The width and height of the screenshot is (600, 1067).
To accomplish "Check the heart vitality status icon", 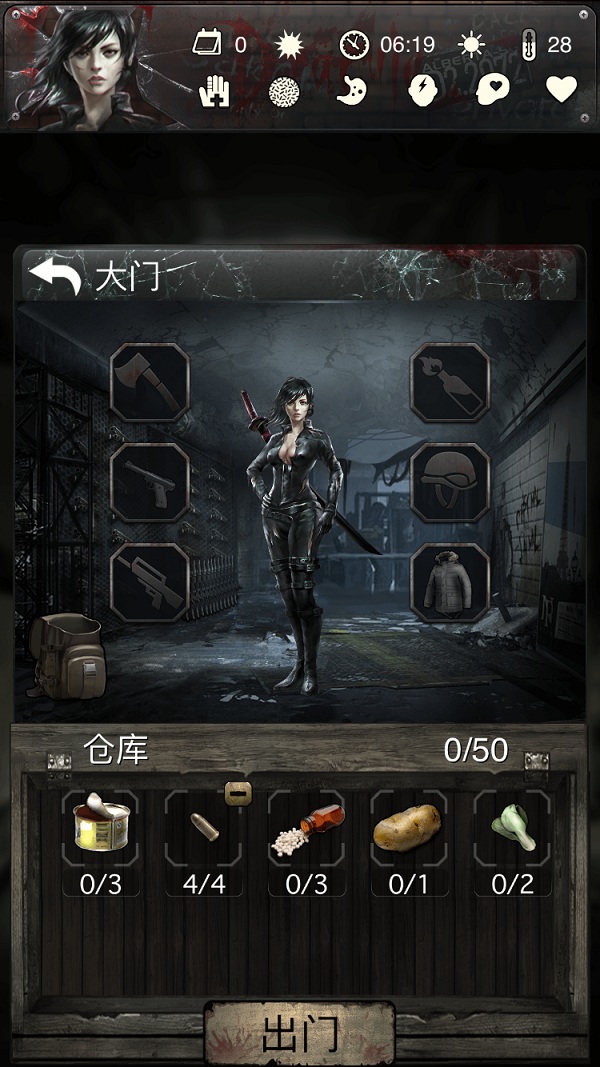I will [x=561, y=90].
